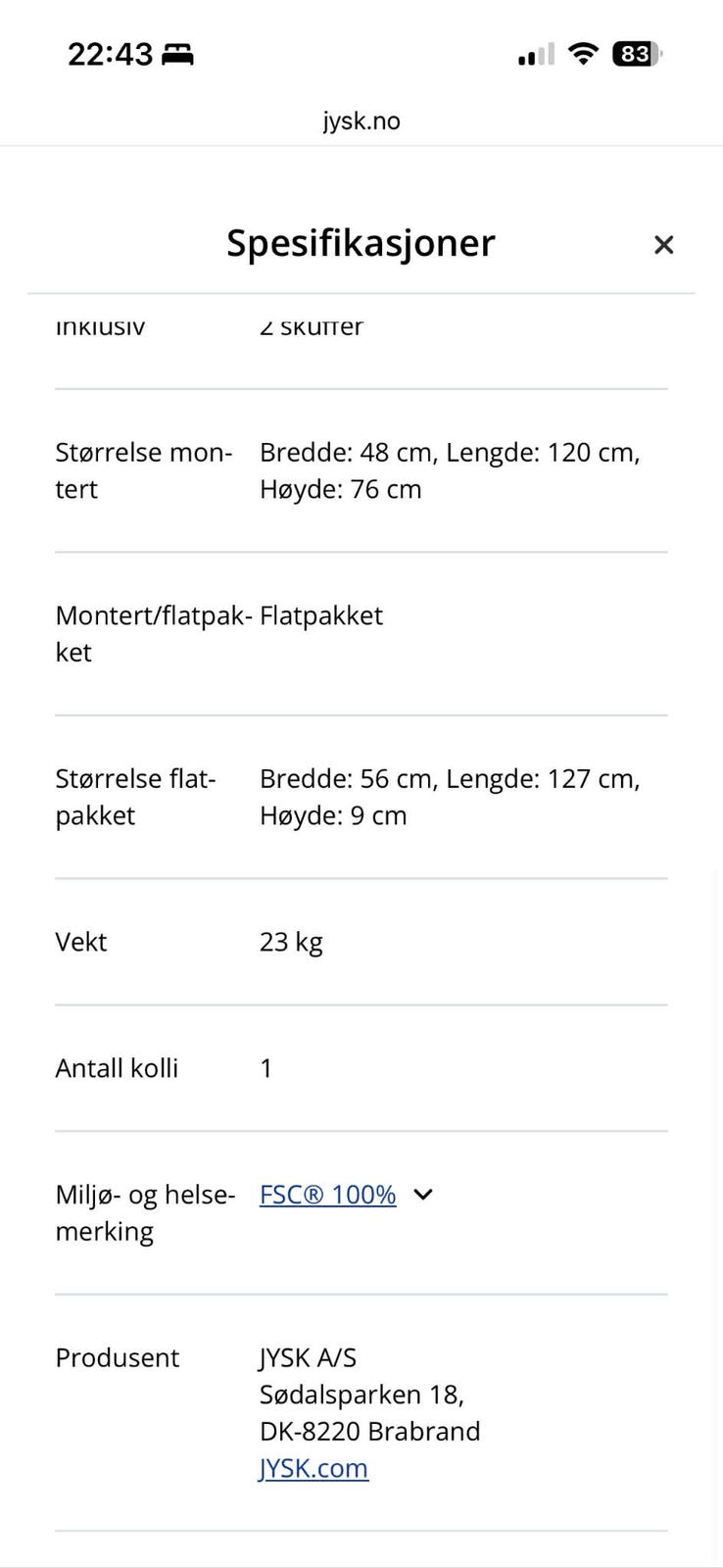This screenshot has height=1568, width=723.
Task: Tap the battery indicator showing 83
Action: 637,54
